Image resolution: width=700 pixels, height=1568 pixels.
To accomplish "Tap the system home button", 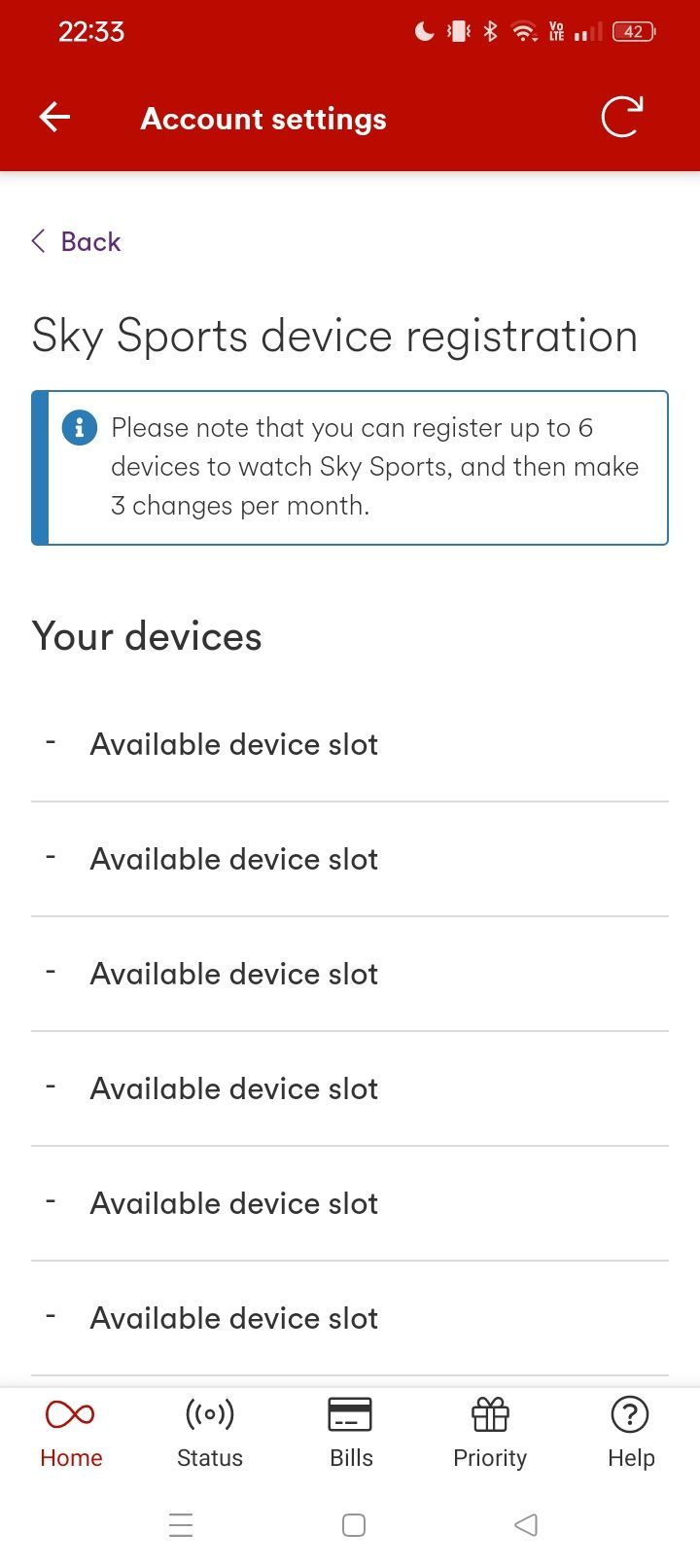I will [x=354, y=1524].
